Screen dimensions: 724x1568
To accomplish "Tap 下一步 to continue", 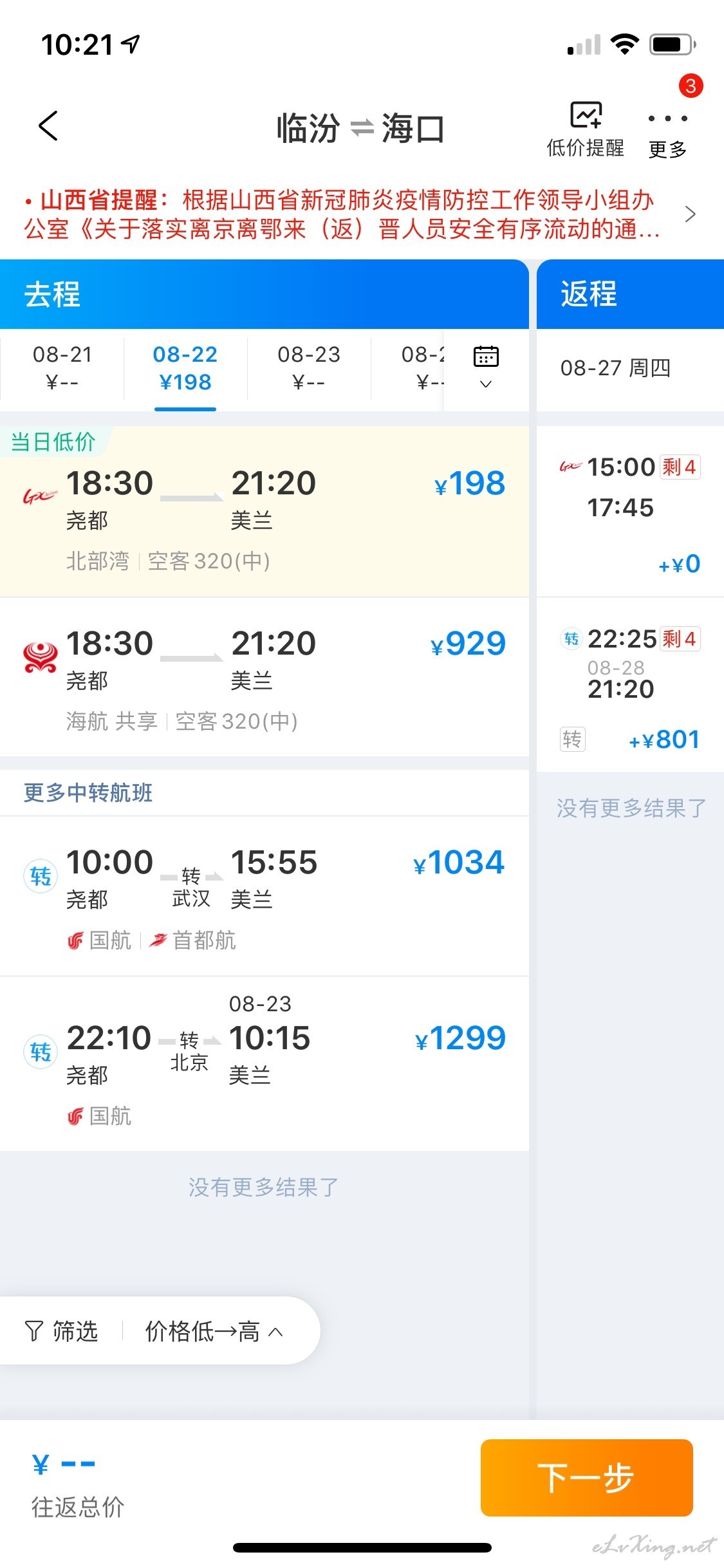I will [586, 1477].
